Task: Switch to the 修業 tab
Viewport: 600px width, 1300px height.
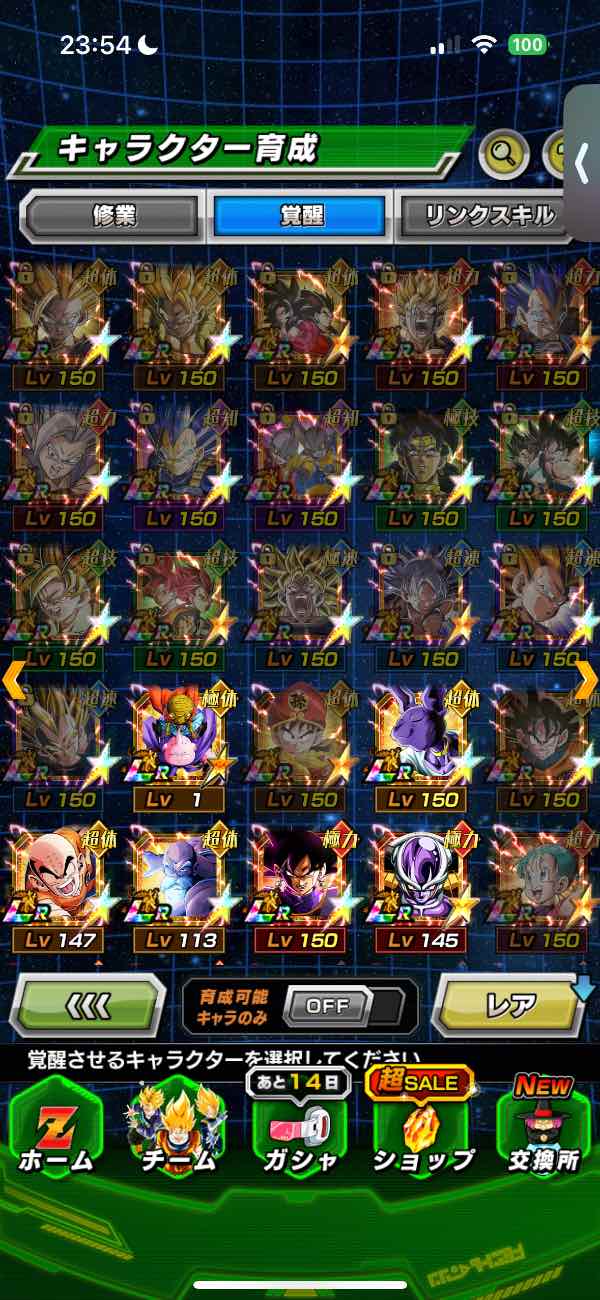Action: pyautogui.click(x=111, y=216)
